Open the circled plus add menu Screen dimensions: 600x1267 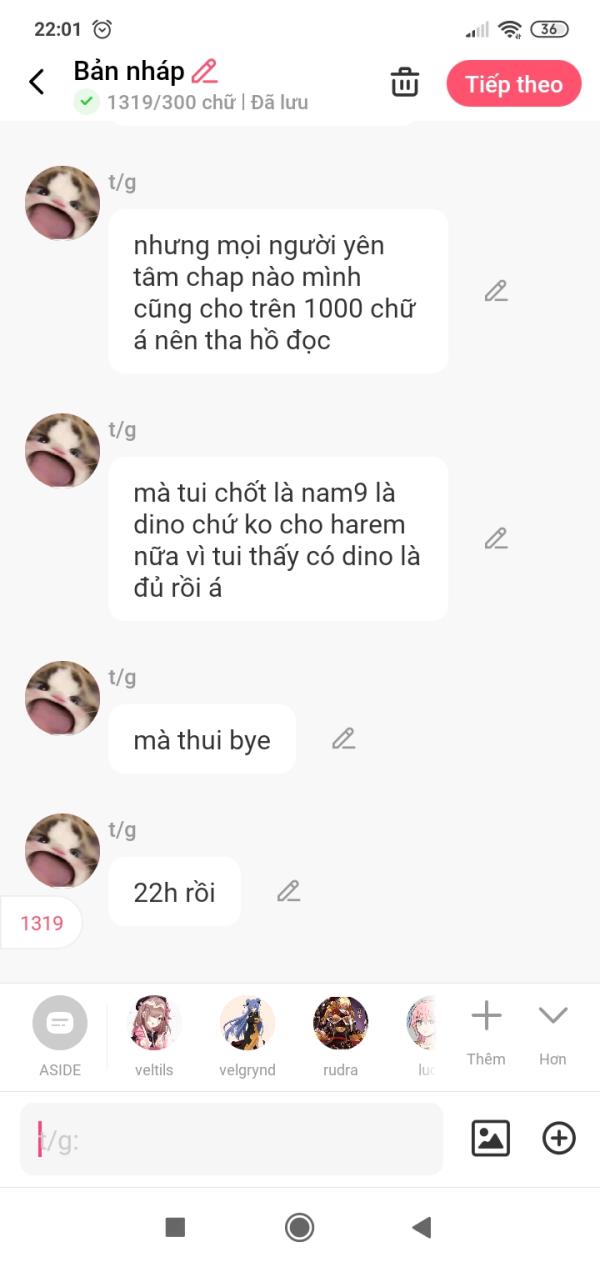559,1138
